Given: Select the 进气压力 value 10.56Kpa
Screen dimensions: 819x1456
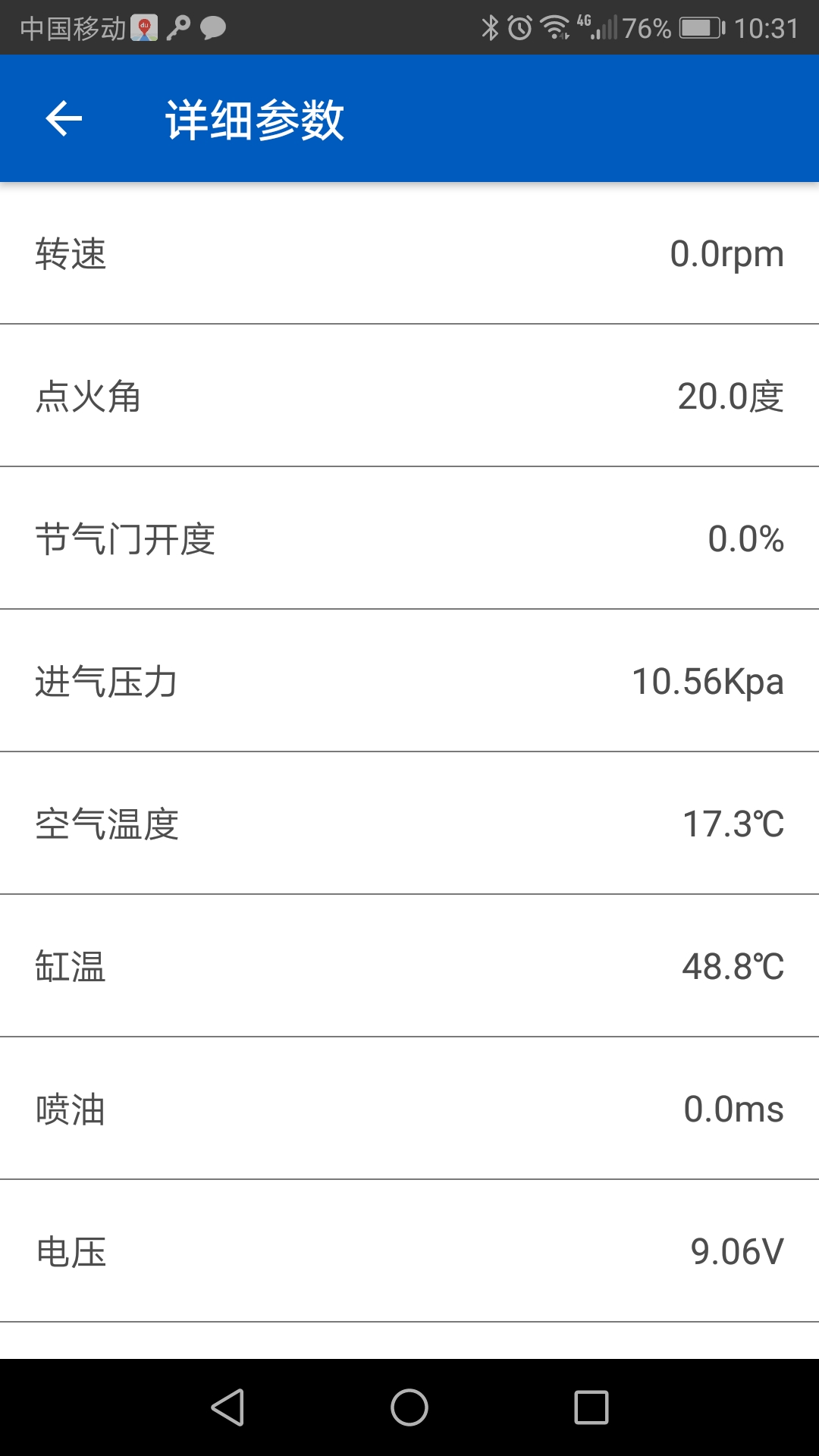Looking at the screenshot, I should click(708, 682).
